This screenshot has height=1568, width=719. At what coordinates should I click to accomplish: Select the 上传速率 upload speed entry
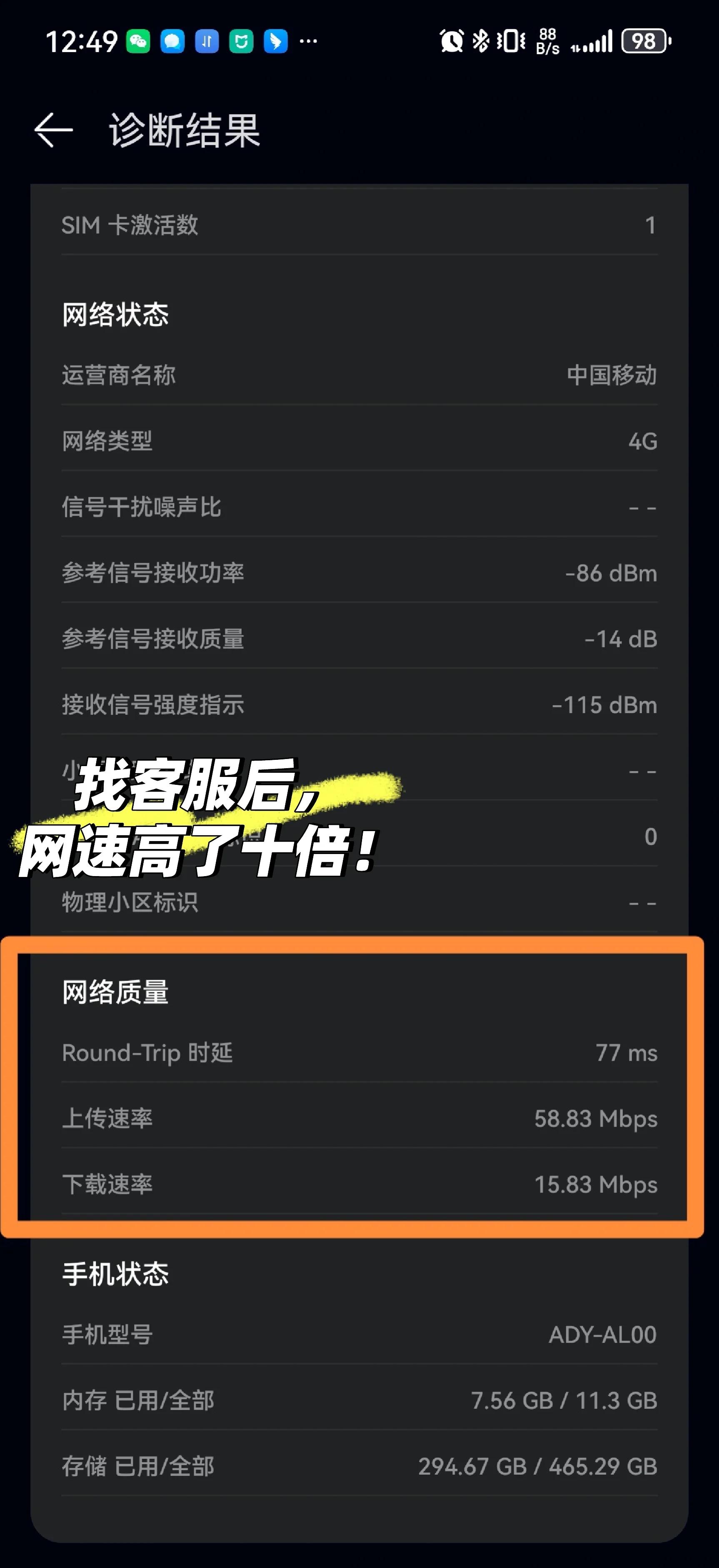(359, 1119)
